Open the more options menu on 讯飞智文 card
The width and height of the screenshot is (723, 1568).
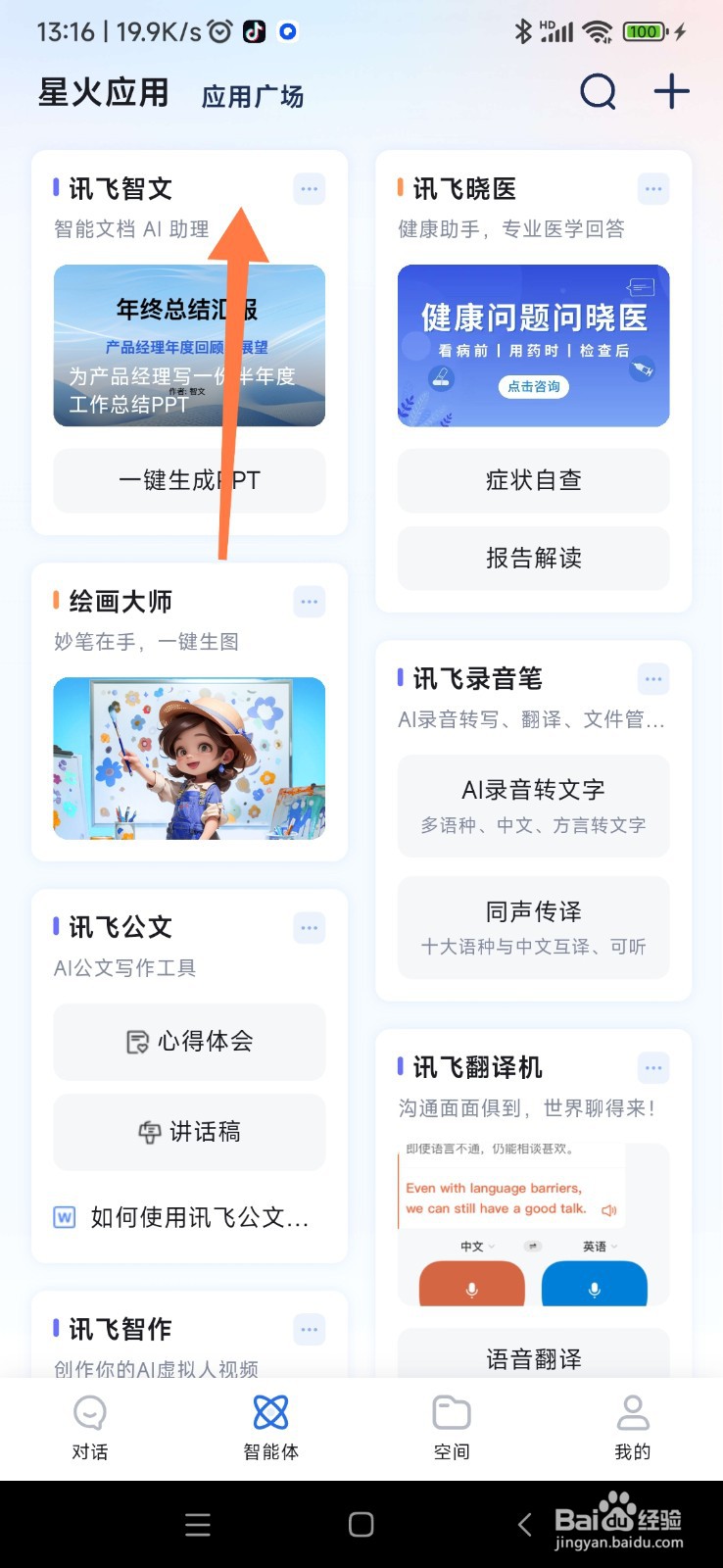point(310,189)
